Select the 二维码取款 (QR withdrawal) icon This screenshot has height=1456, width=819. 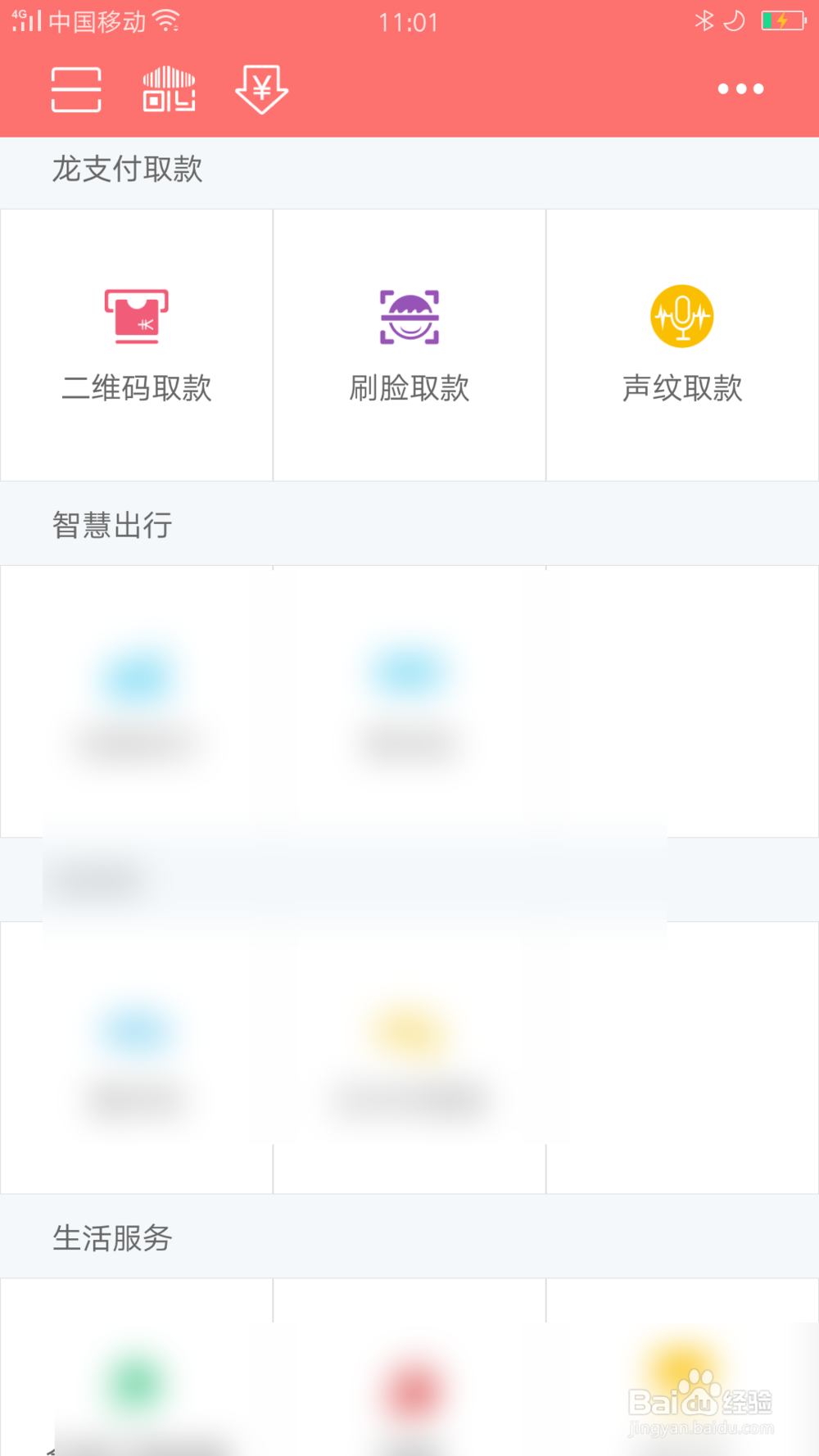point(136,315)
